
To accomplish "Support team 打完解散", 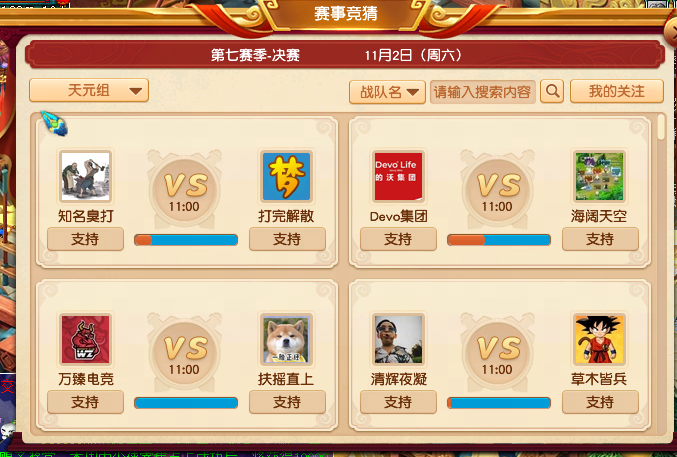I will tap(286, 239).
